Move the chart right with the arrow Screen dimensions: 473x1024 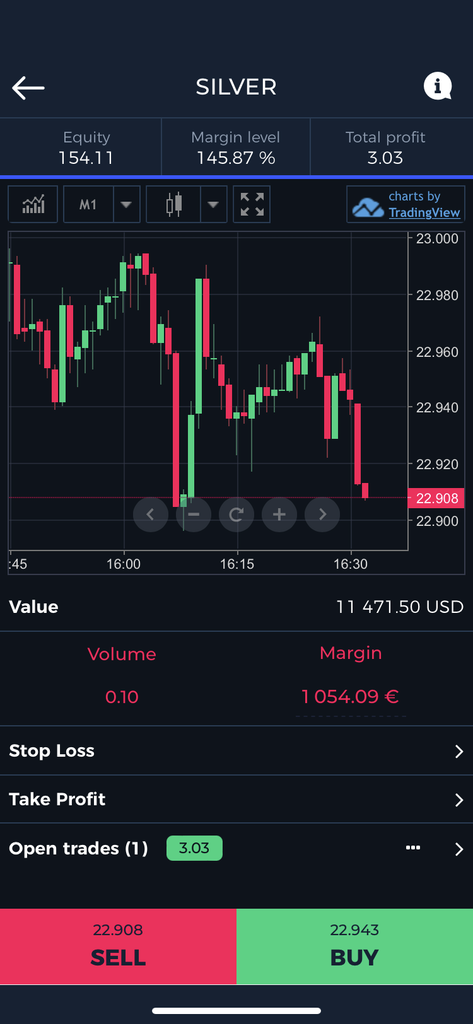coord(322,515)
